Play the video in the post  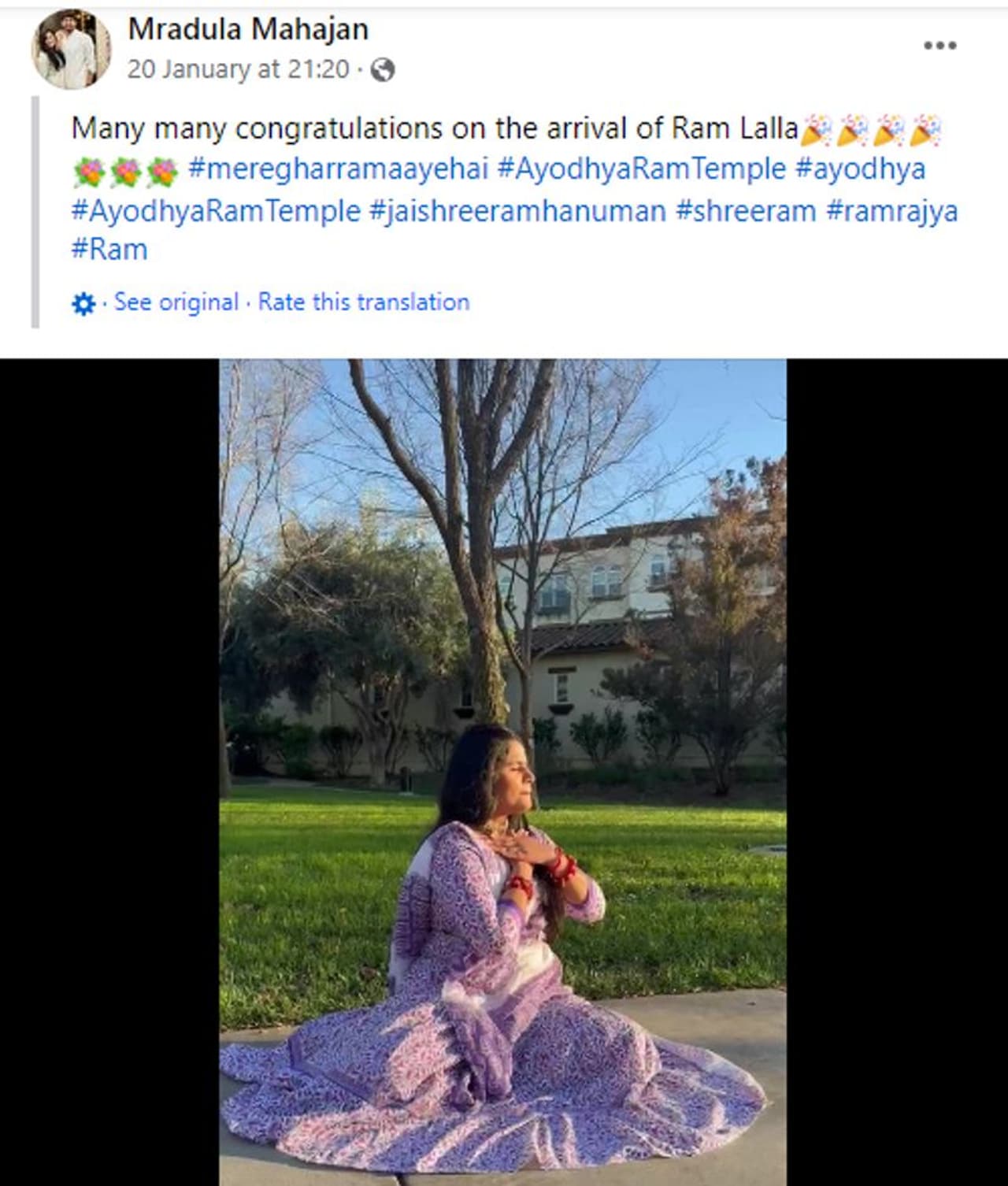point(502,772)
